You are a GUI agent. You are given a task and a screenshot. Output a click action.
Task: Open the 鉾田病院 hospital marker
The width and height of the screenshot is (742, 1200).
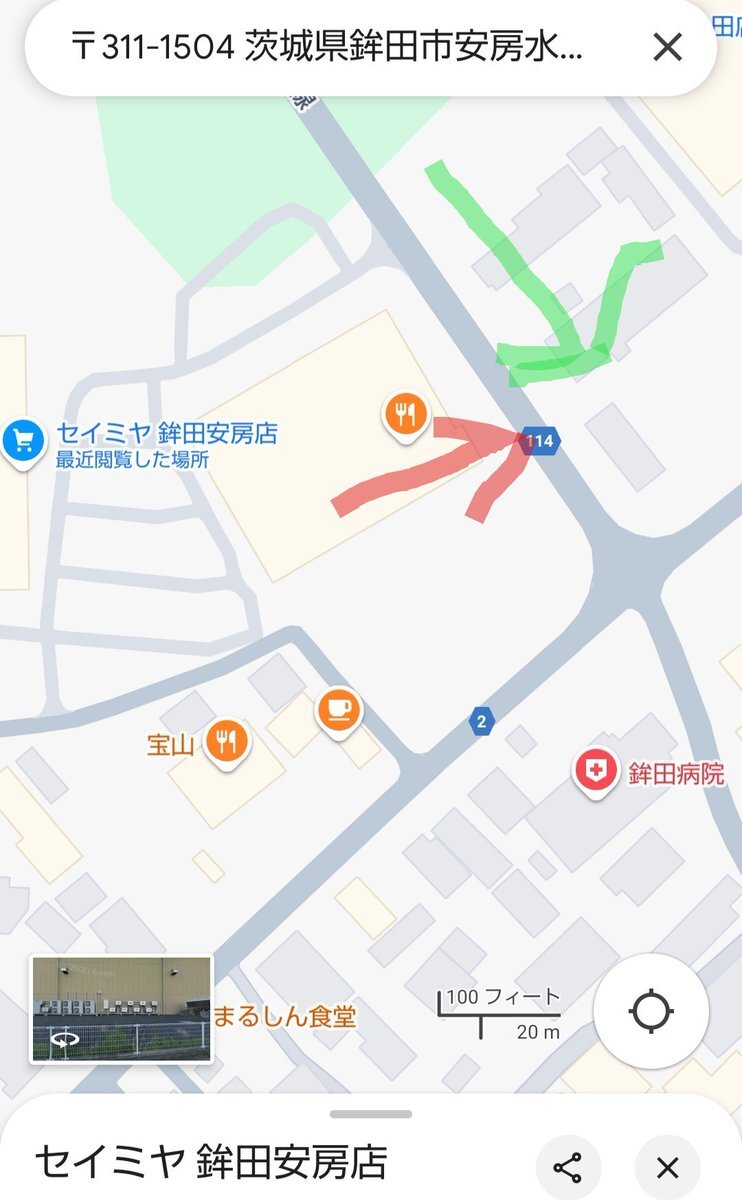pos(595,773)
